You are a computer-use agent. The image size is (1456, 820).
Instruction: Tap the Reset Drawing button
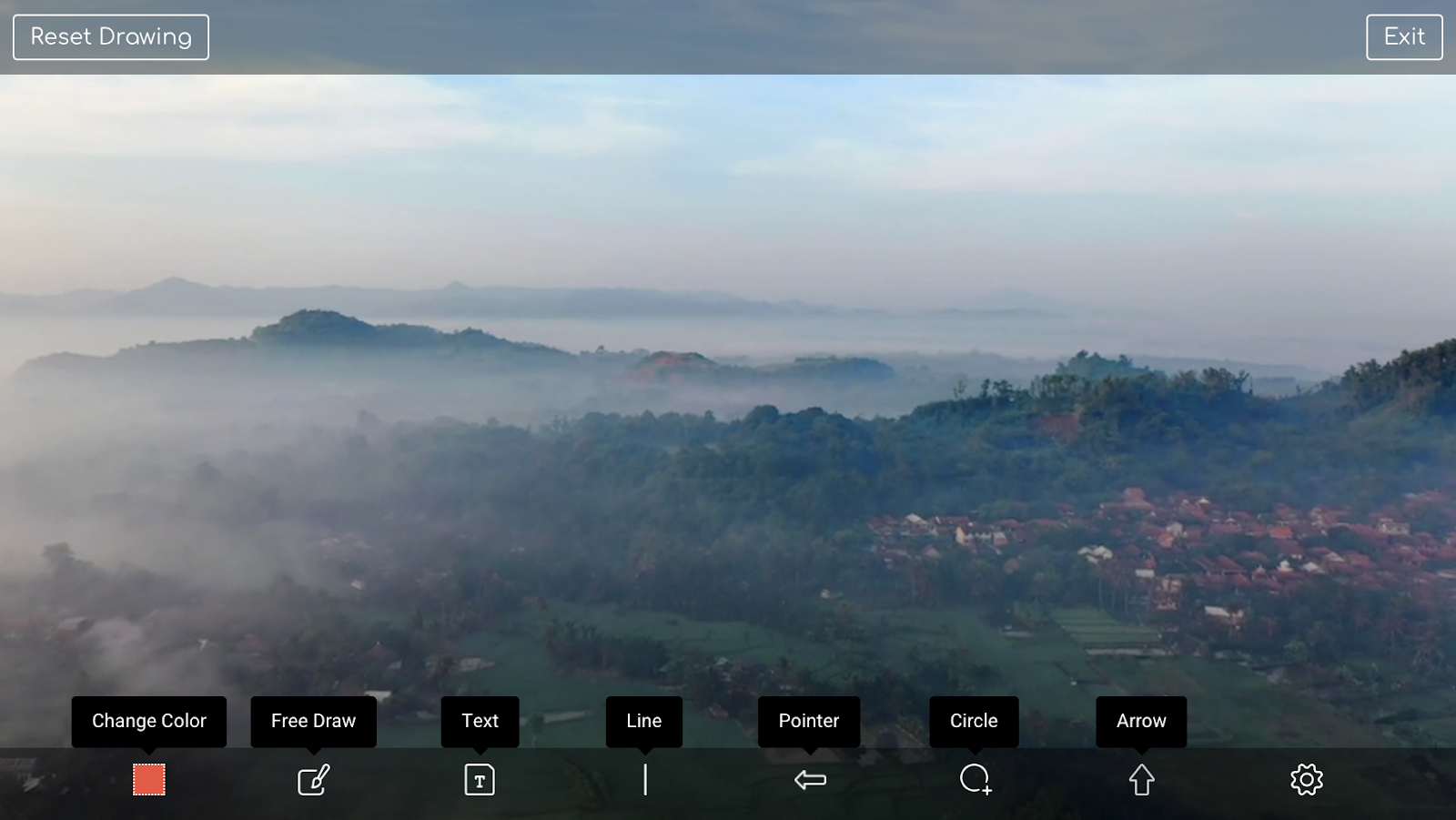pos(111,37)
